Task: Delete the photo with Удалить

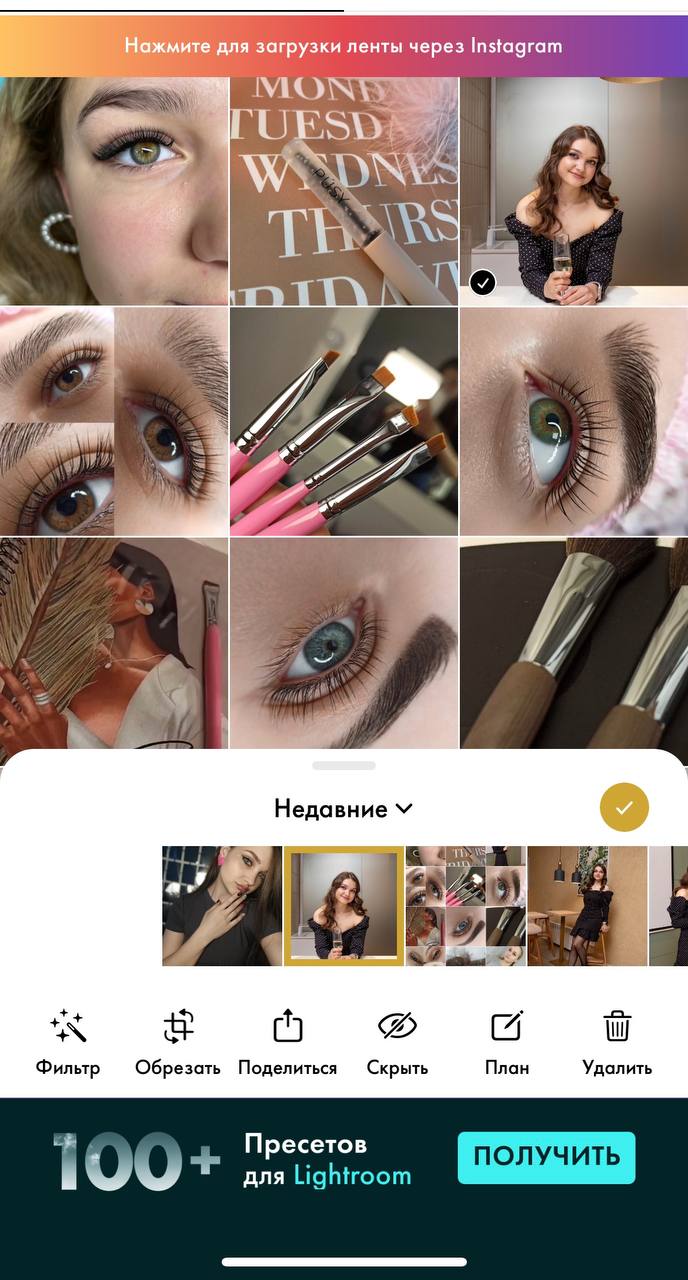Action: pos(617,1043)
